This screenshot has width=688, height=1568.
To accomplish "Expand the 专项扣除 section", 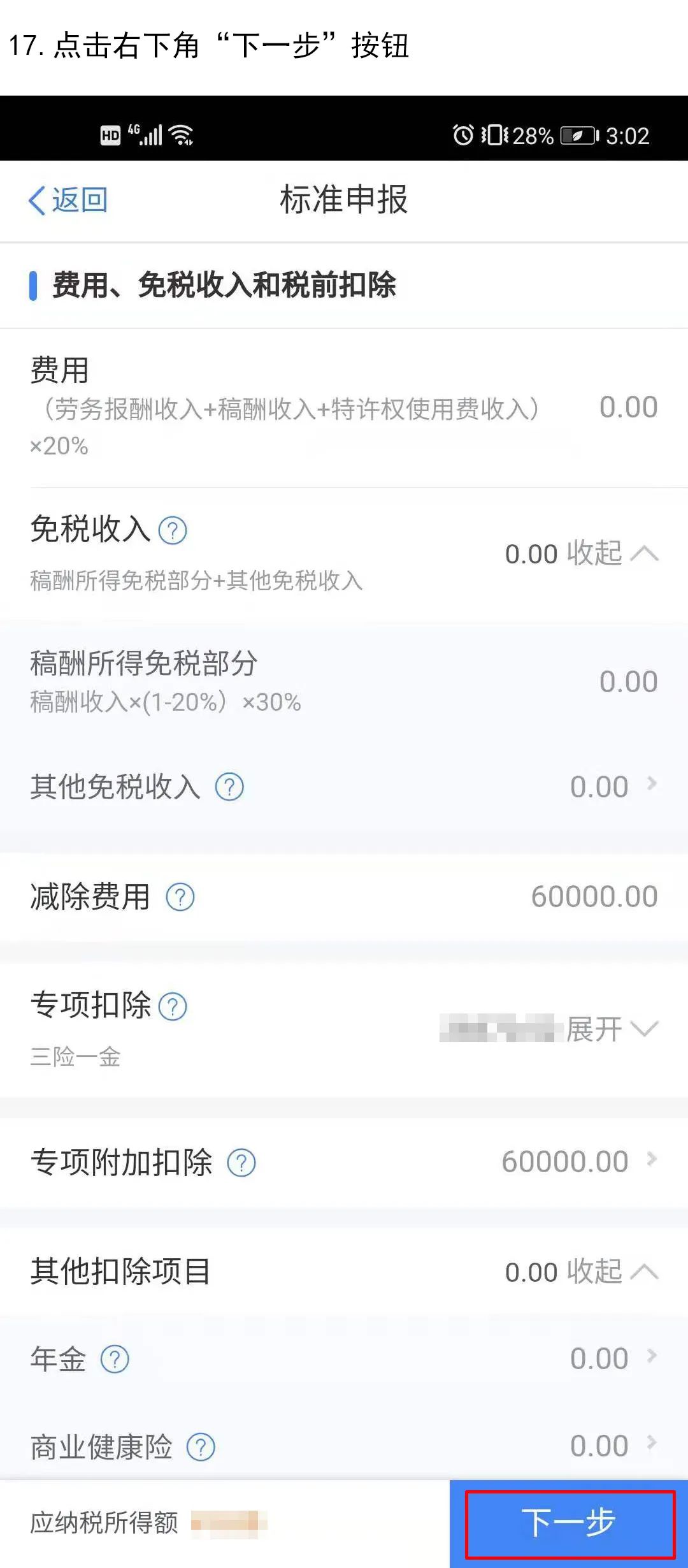I will pyautogui.click(x=612, y=1029).
